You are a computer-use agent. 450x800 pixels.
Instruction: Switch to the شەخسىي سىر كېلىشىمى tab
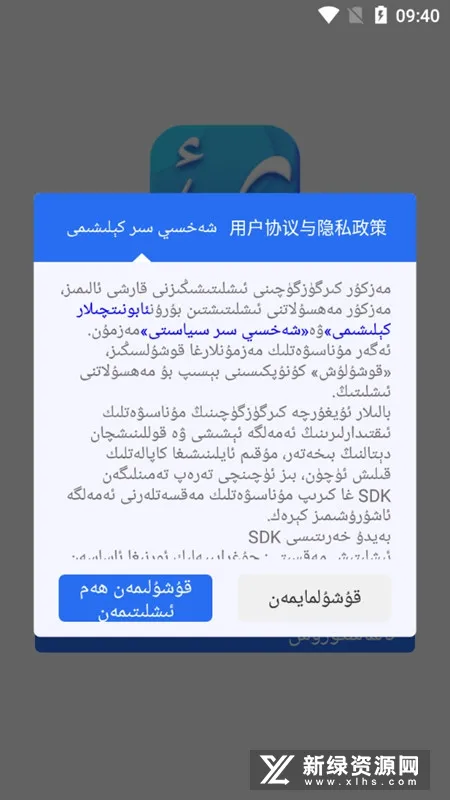tap(141, 228)
